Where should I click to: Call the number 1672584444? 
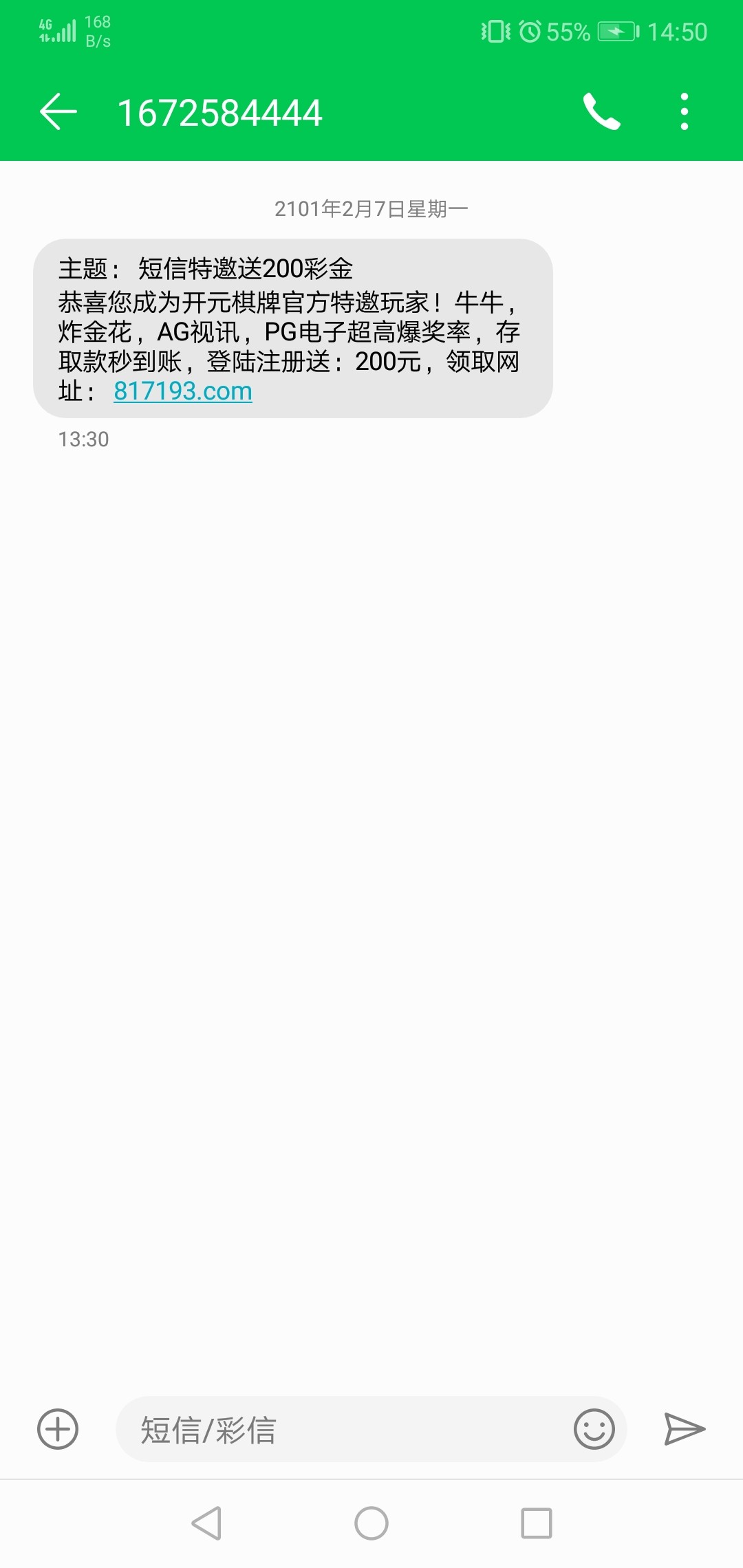[x=602, y=111]
